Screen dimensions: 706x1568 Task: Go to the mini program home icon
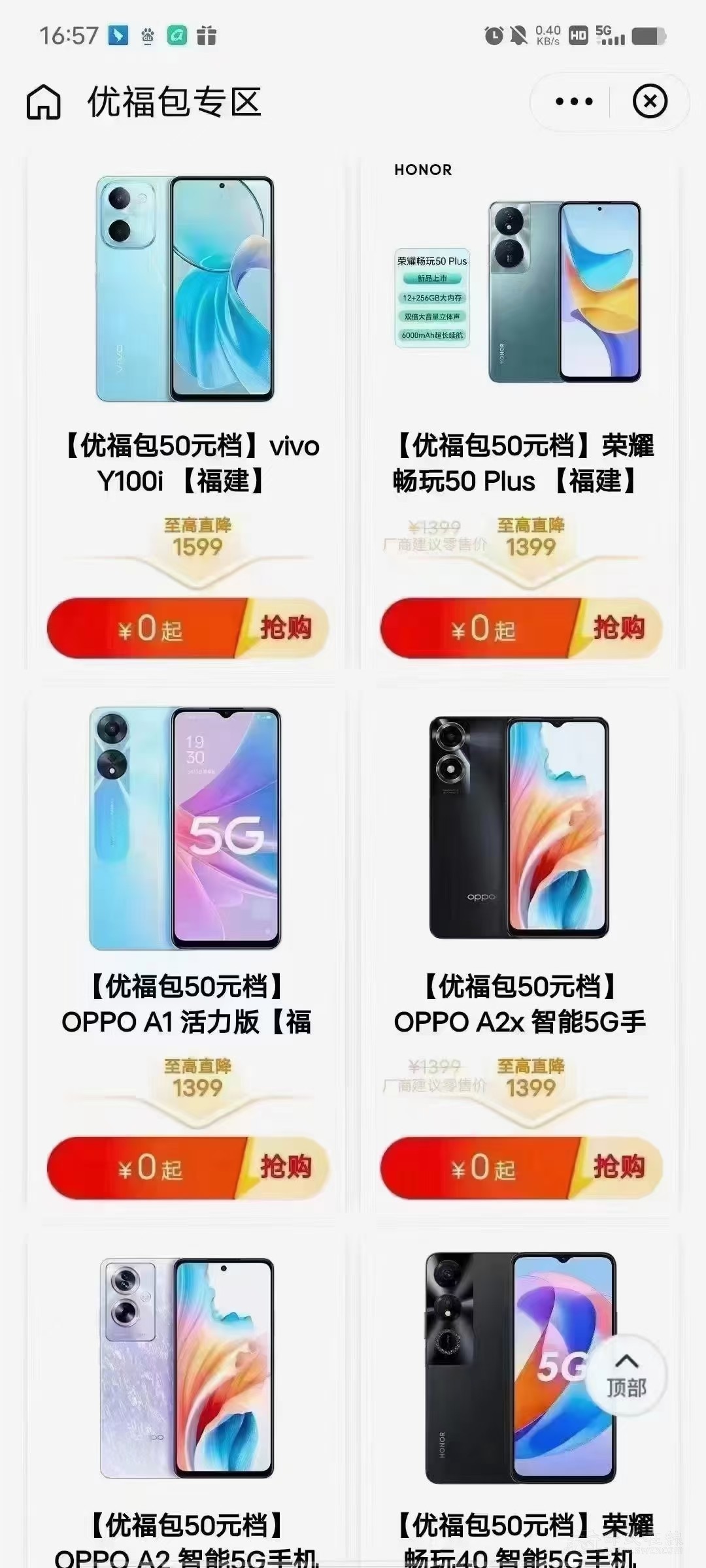tap(44, 103)
